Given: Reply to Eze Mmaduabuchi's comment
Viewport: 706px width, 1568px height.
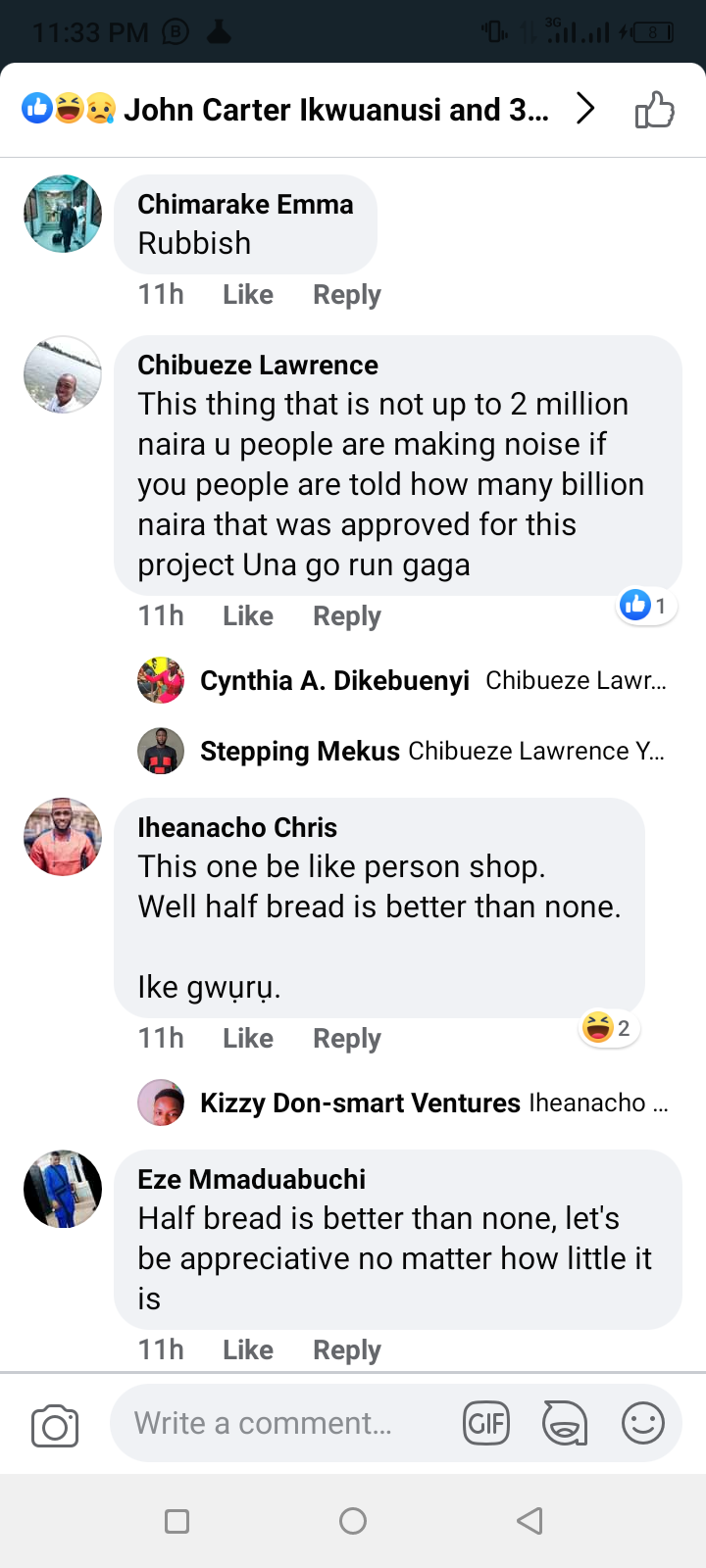Looking at the screenshot, I should click(x=346, y=1350).
